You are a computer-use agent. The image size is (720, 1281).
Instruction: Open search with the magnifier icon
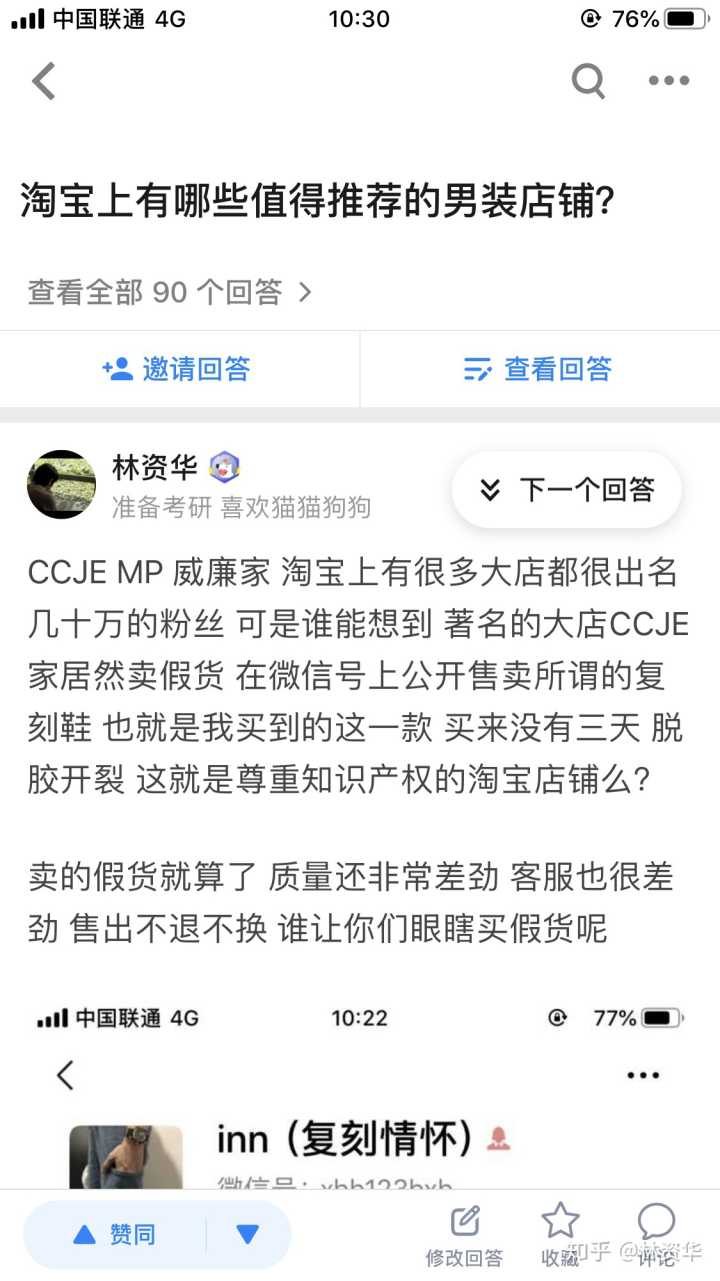(588, 81)
